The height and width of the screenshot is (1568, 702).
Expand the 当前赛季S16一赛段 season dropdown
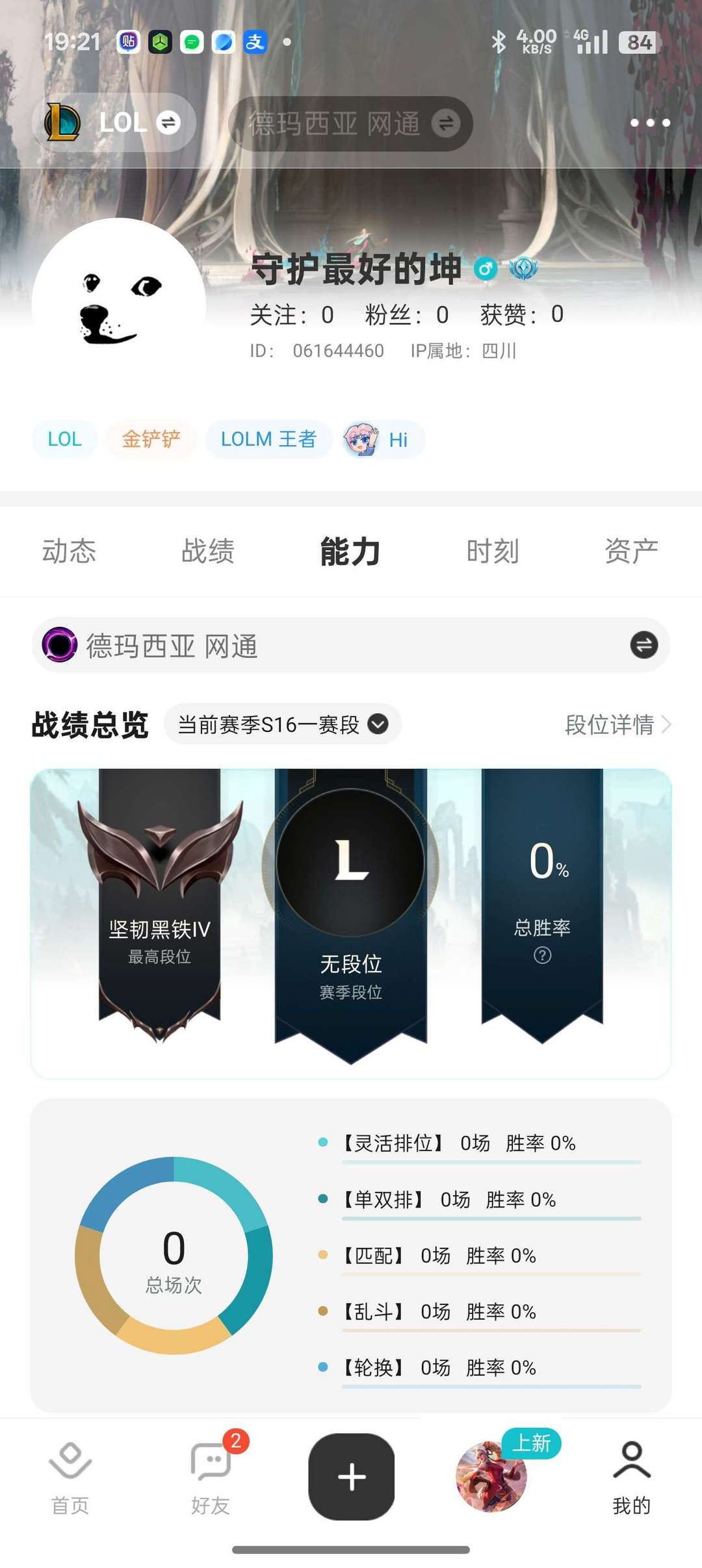pos(283,724)
